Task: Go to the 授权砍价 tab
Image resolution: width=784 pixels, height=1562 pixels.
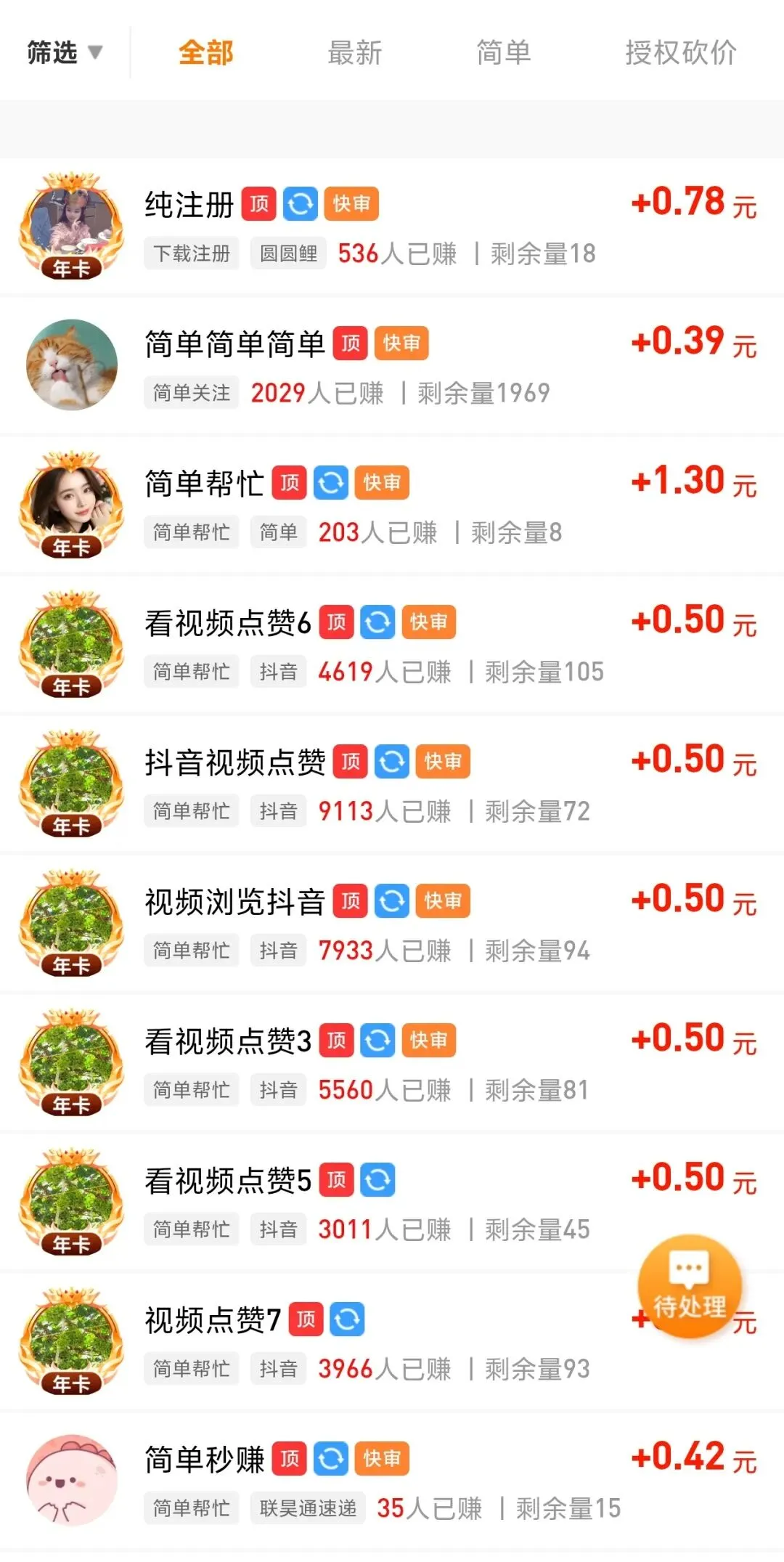Action: pos(680,53)
